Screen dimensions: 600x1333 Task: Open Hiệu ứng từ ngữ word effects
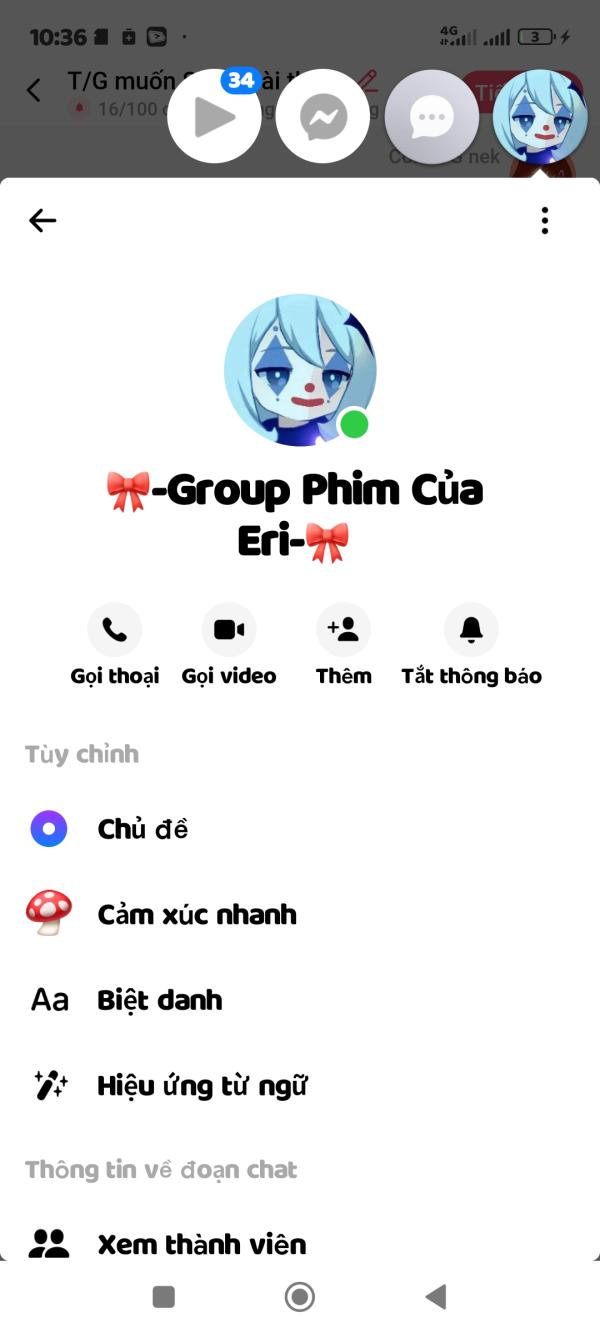[x=202, y=1086]
